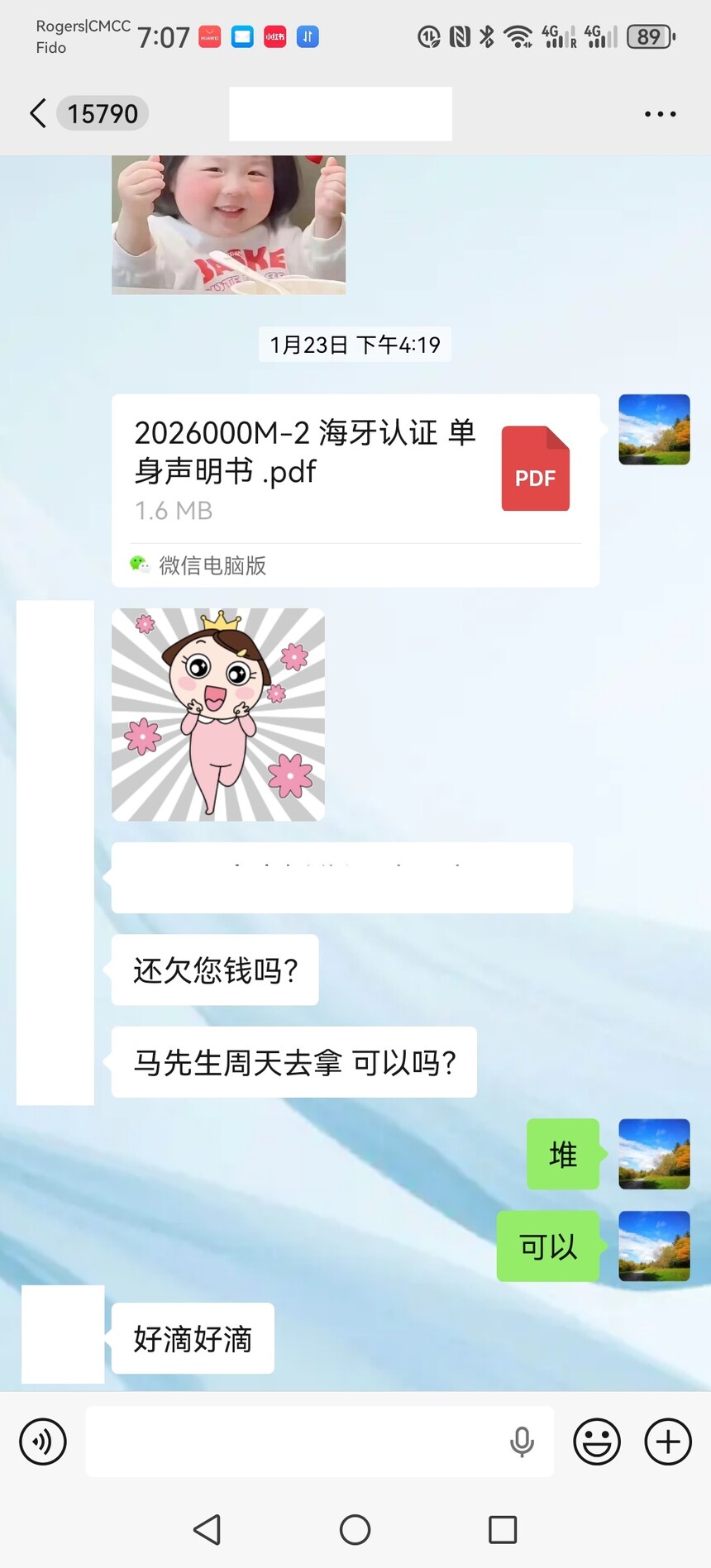The image size is (711, 1568).
Task: Open the chat overflow menu
Action: 660,114
